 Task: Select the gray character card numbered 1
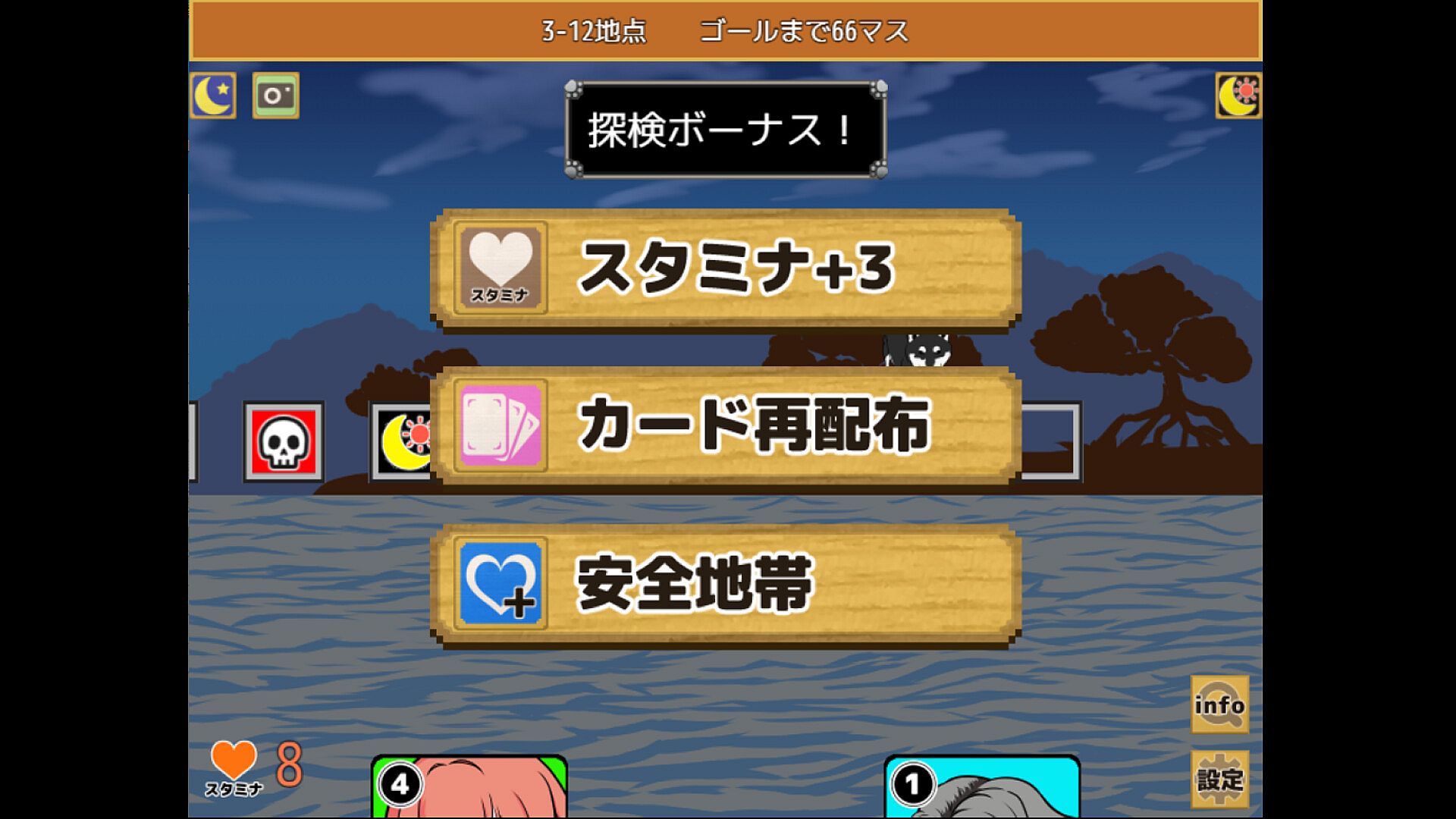click(x=982, y=789)
